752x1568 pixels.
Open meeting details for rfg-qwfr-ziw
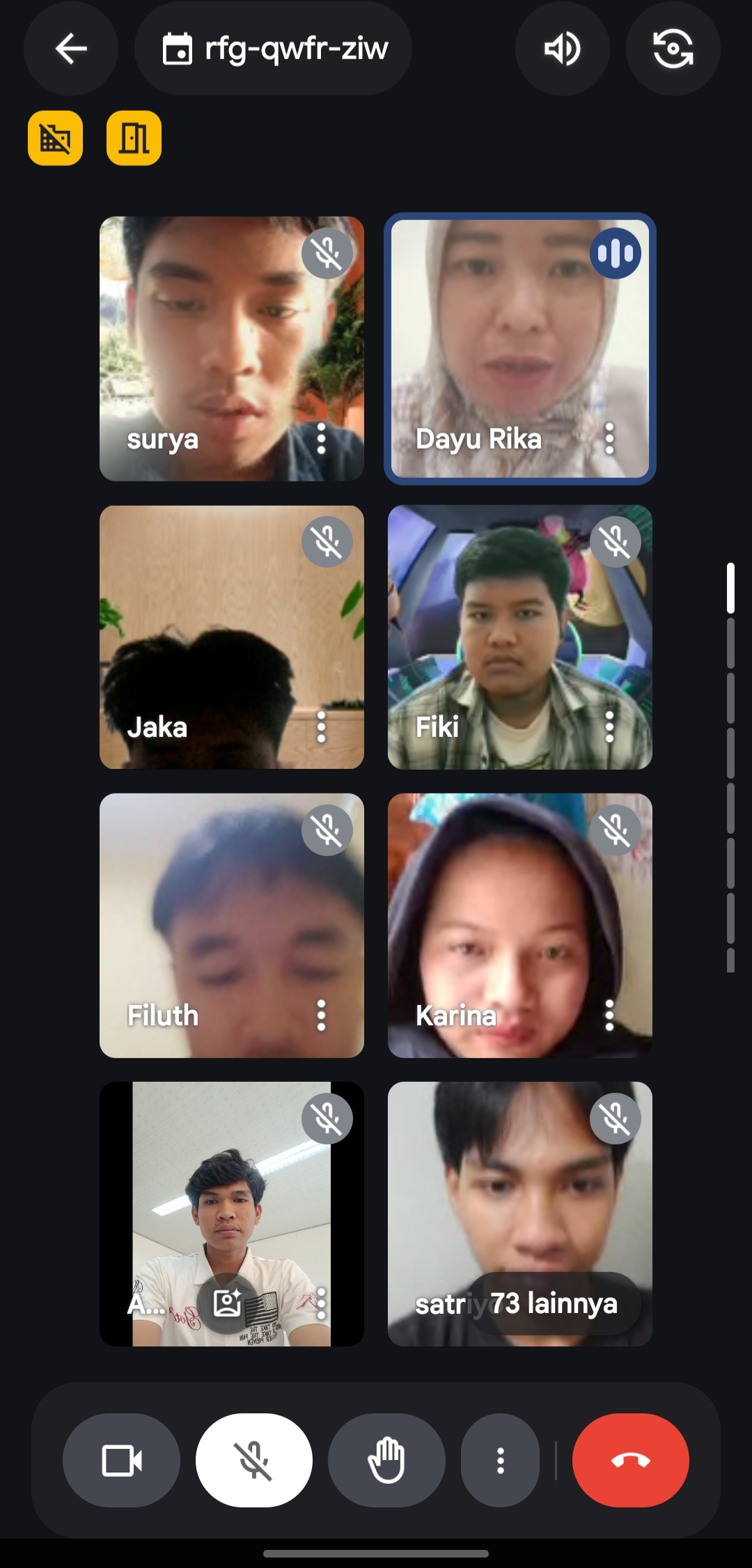point(274,49)
